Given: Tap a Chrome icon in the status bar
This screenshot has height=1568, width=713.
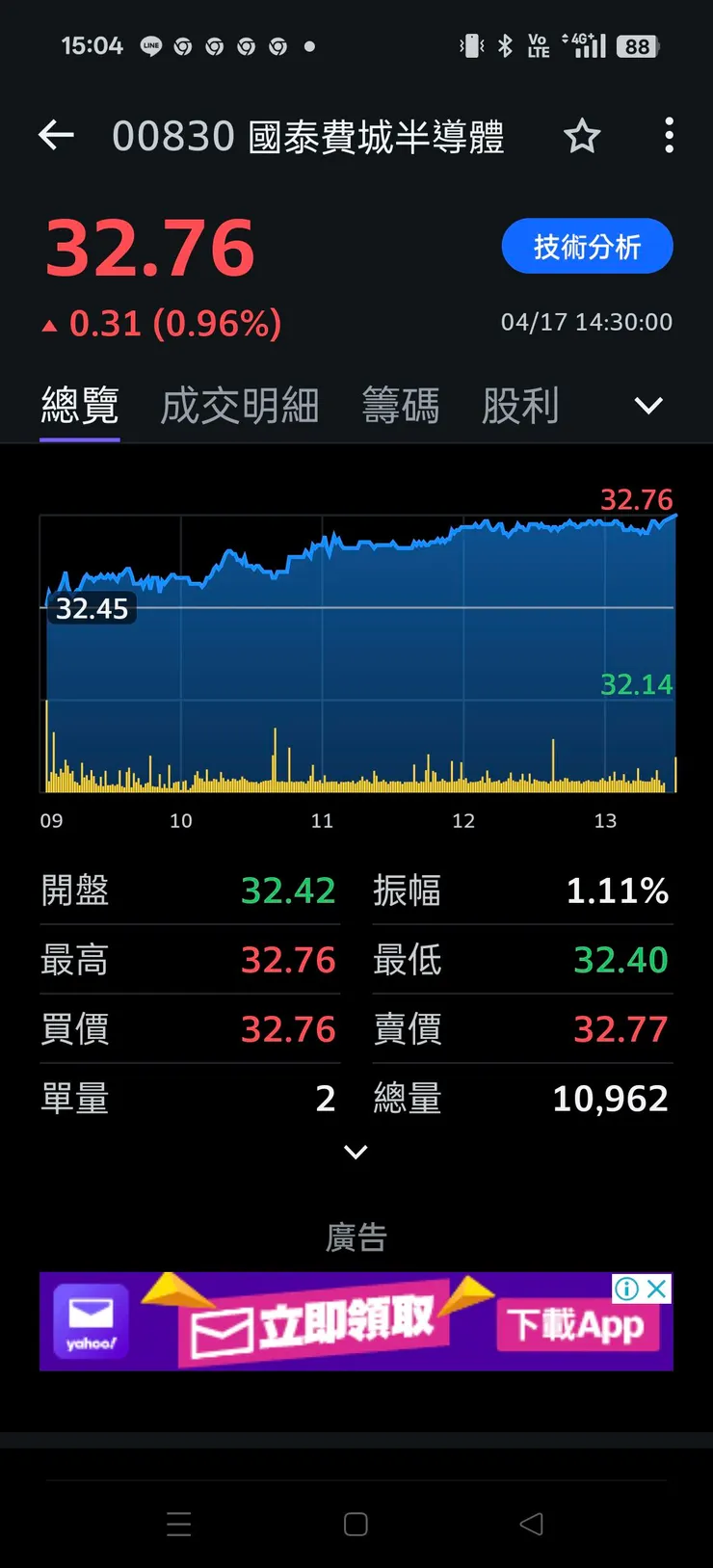Looking at the screenshot, I should tap(183, 45).
